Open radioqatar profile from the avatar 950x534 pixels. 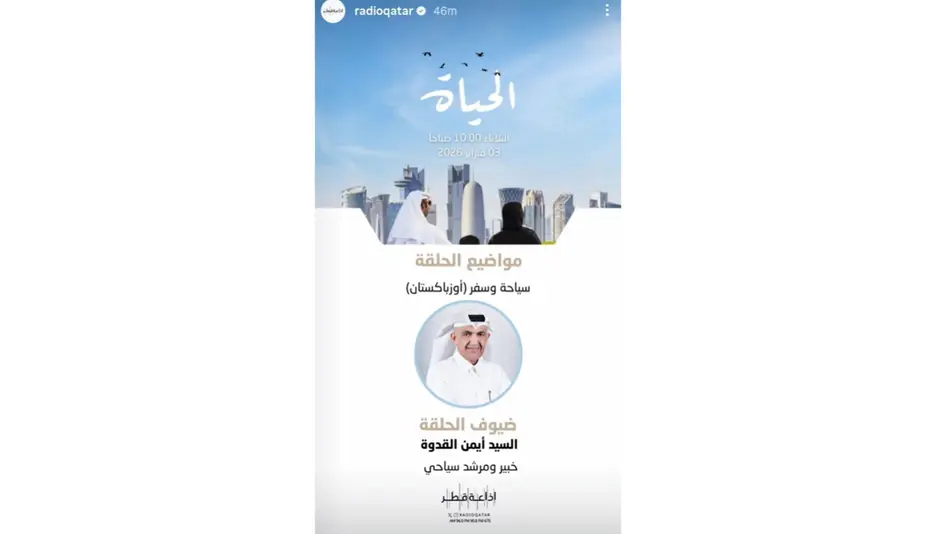click(x=333, y=11)
